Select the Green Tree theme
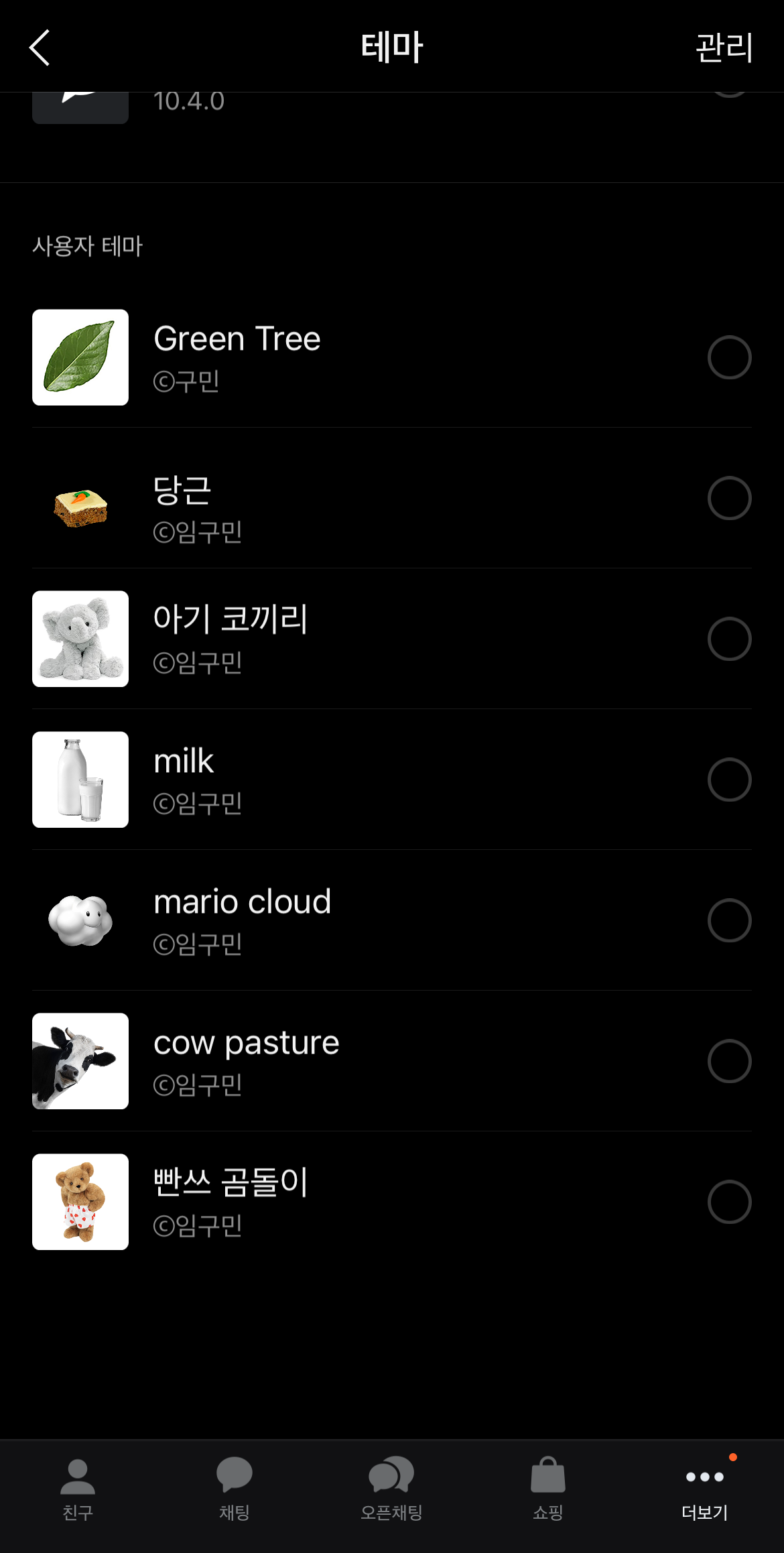Viewport: 784px width, 1553px height. click(x=729, y=357)
